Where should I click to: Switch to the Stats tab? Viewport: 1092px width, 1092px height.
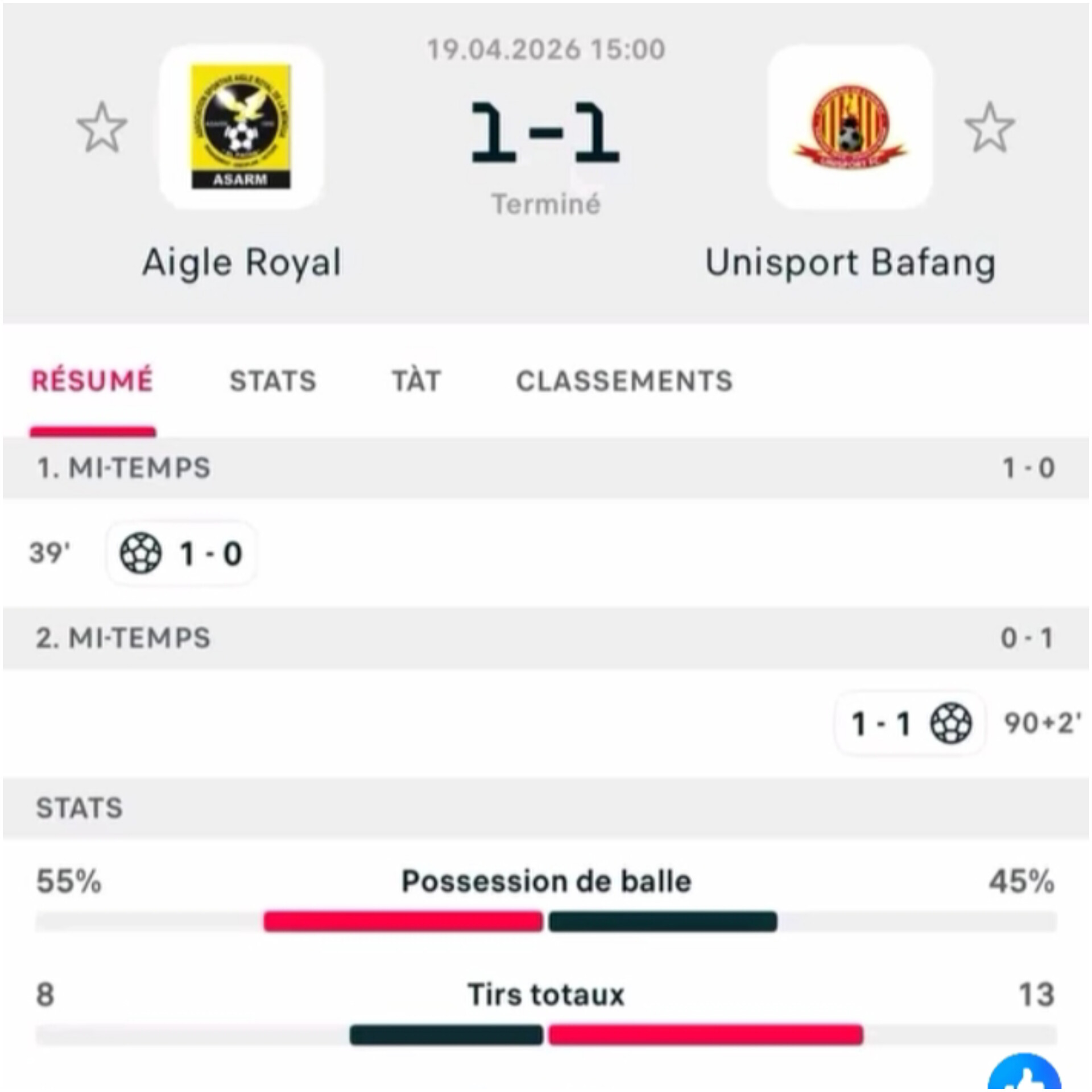point(272,381)
